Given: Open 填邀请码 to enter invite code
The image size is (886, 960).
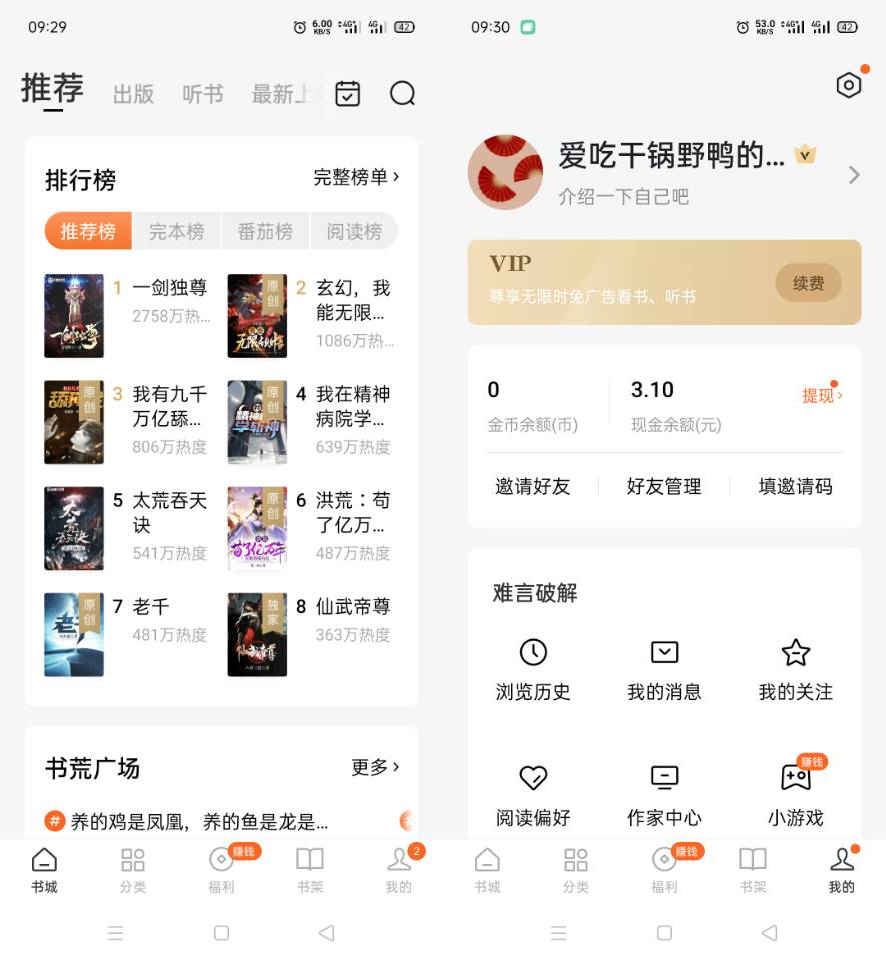Looking at the screenshot, I should point(795,487).
